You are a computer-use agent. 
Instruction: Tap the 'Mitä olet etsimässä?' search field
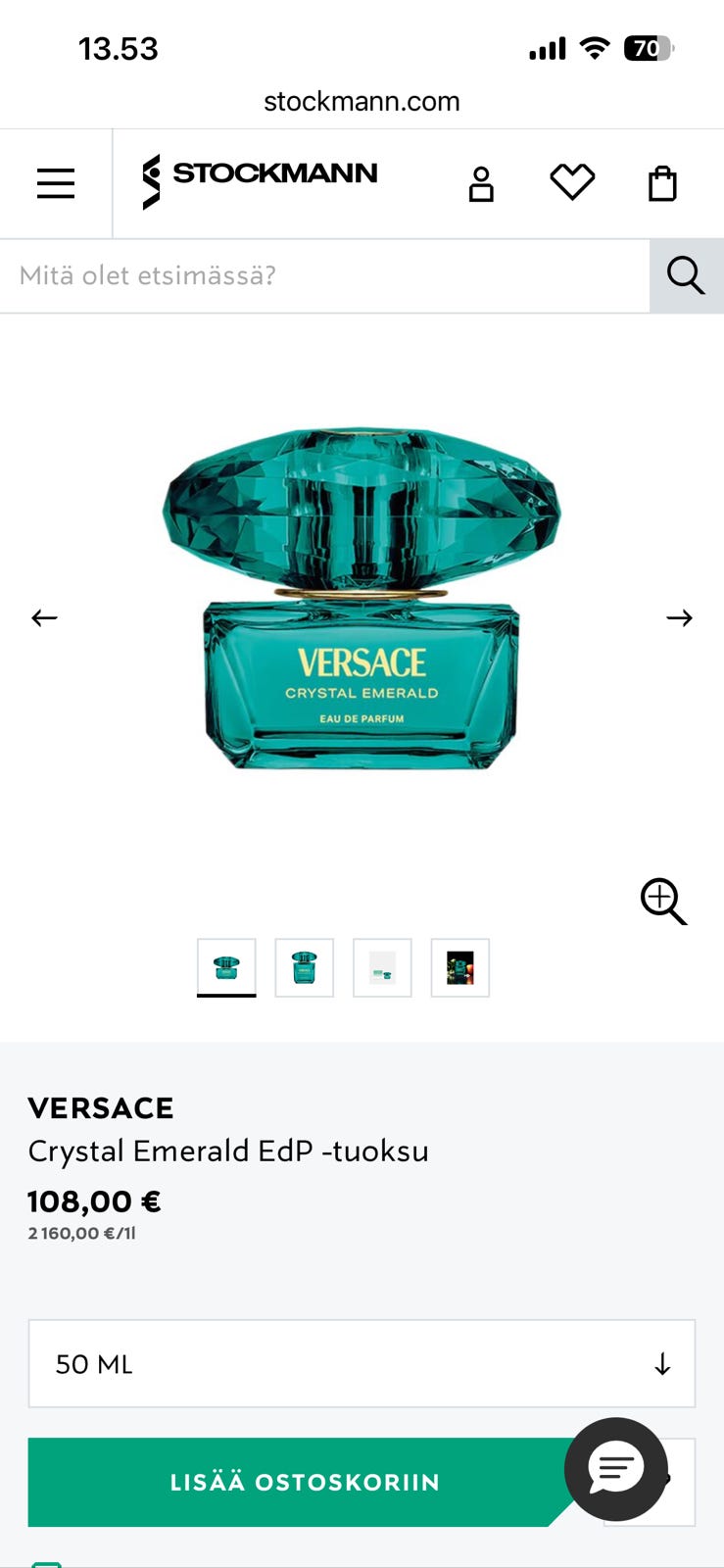point(324,275)
